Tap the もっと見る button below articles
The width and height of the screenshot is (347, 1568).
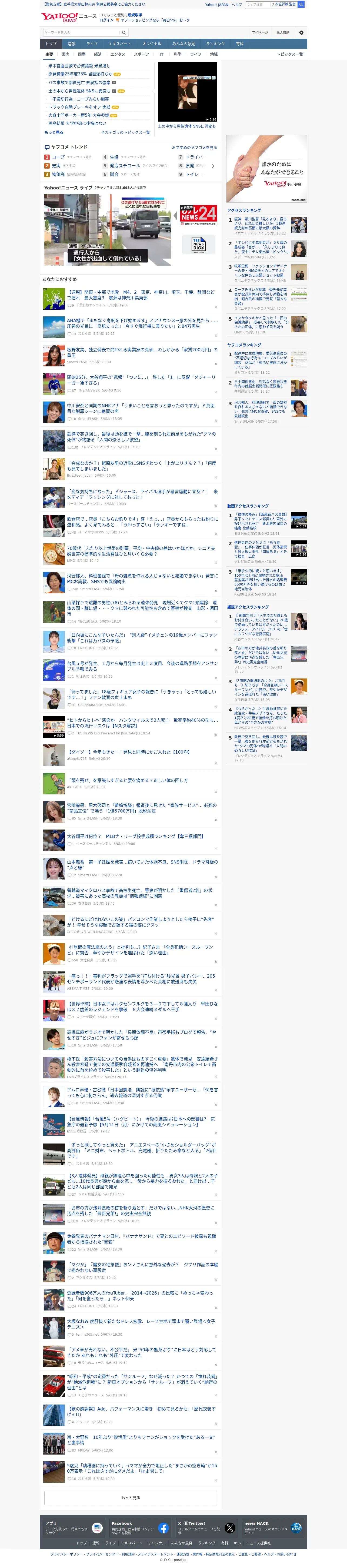point(130,1497)
